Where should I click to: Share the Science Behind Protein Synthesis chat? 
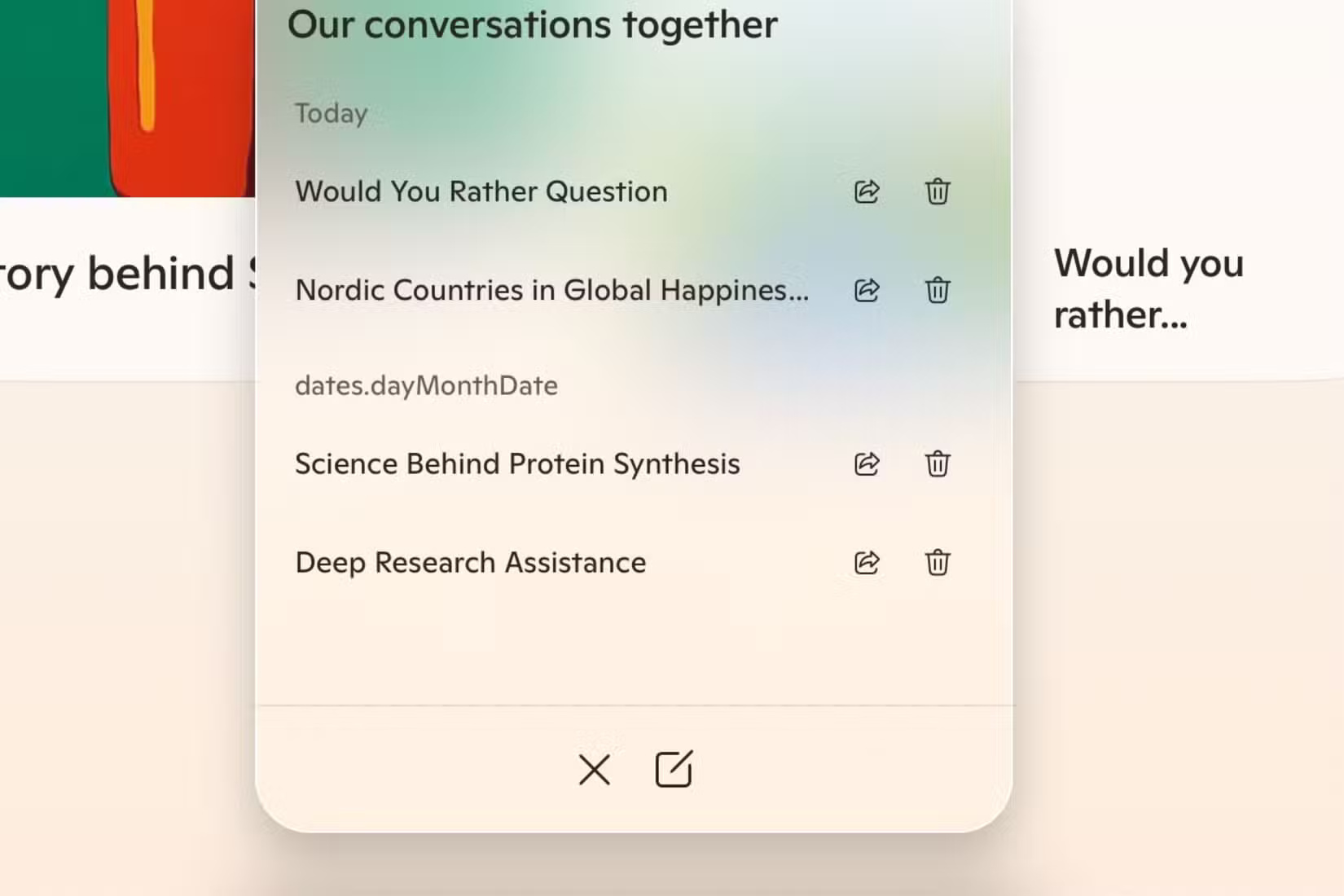pos(867,464)
